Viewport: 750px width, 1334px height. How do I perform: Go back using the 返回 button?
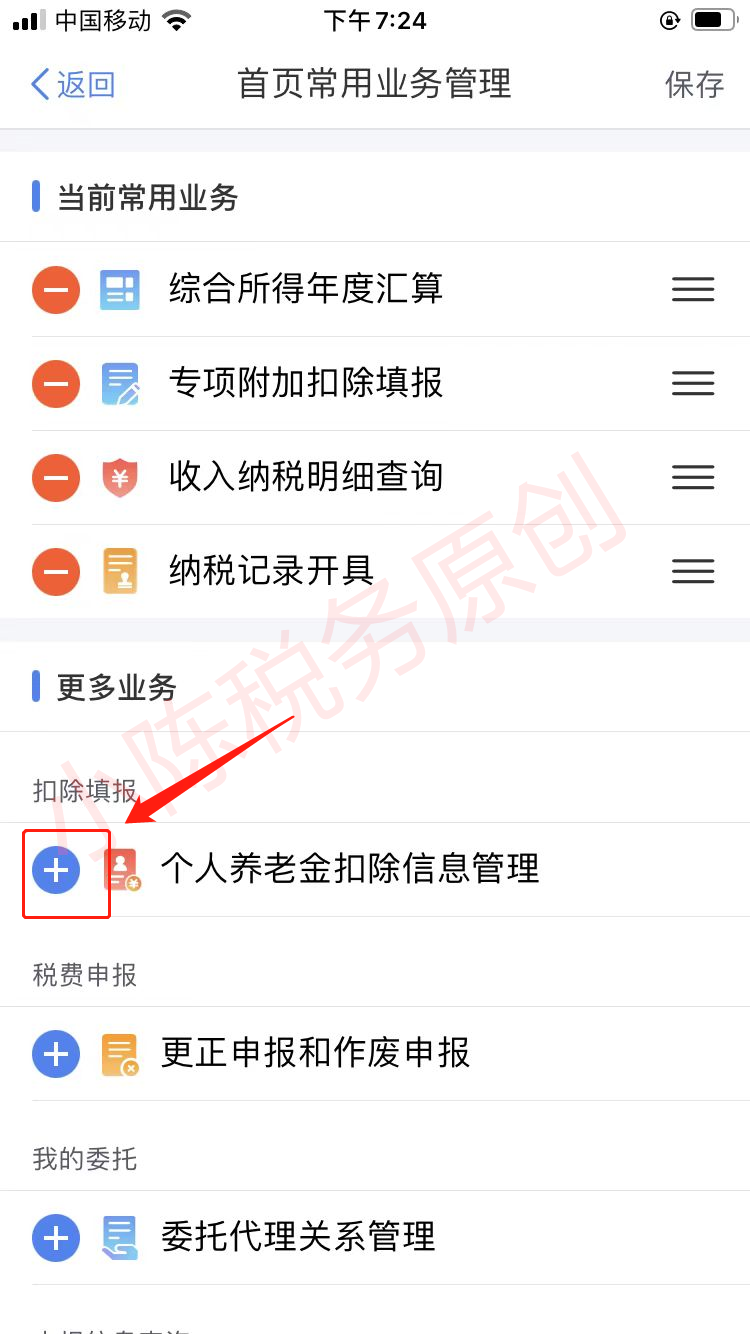click(x=73, y=84)
